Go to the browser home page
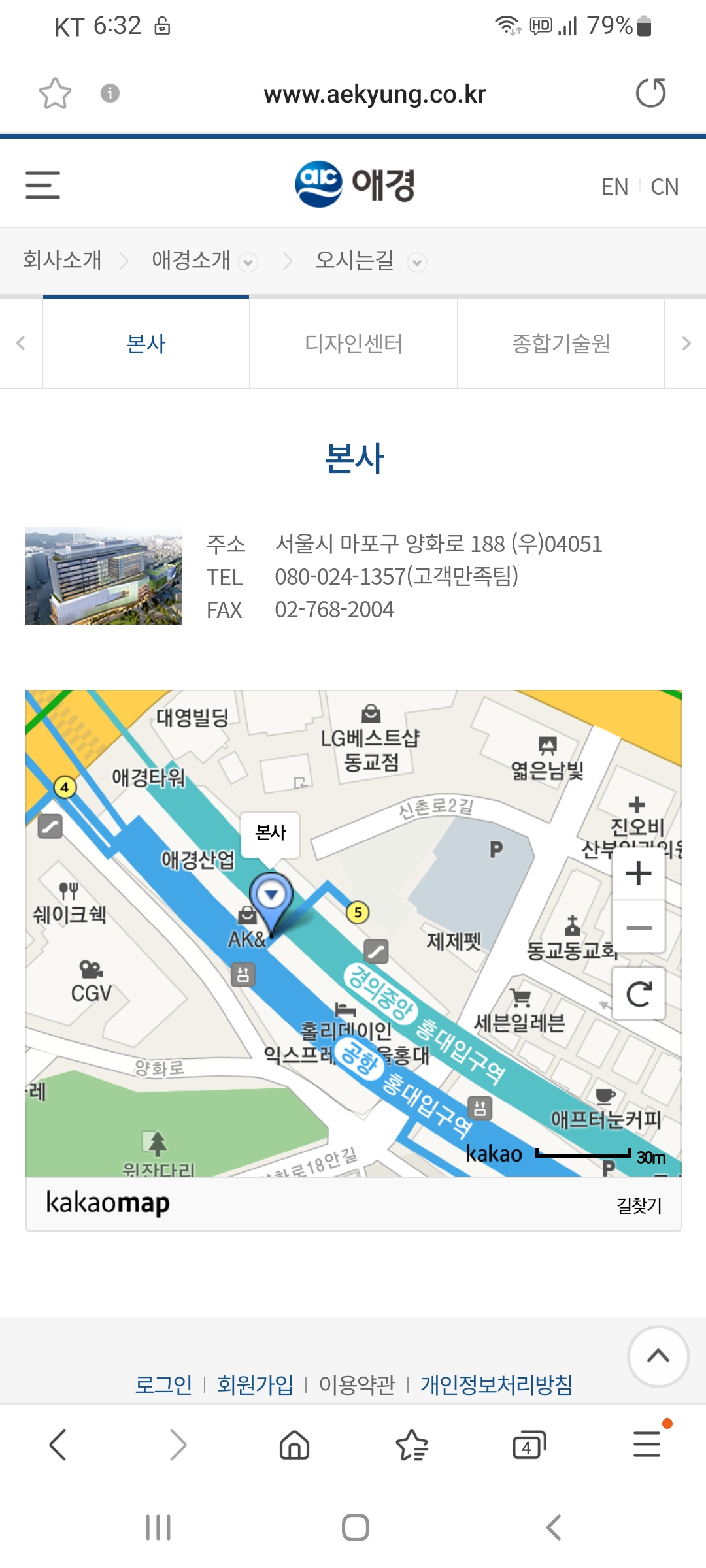This screenshot has width=706, height=1568. tap(294, 1445)
